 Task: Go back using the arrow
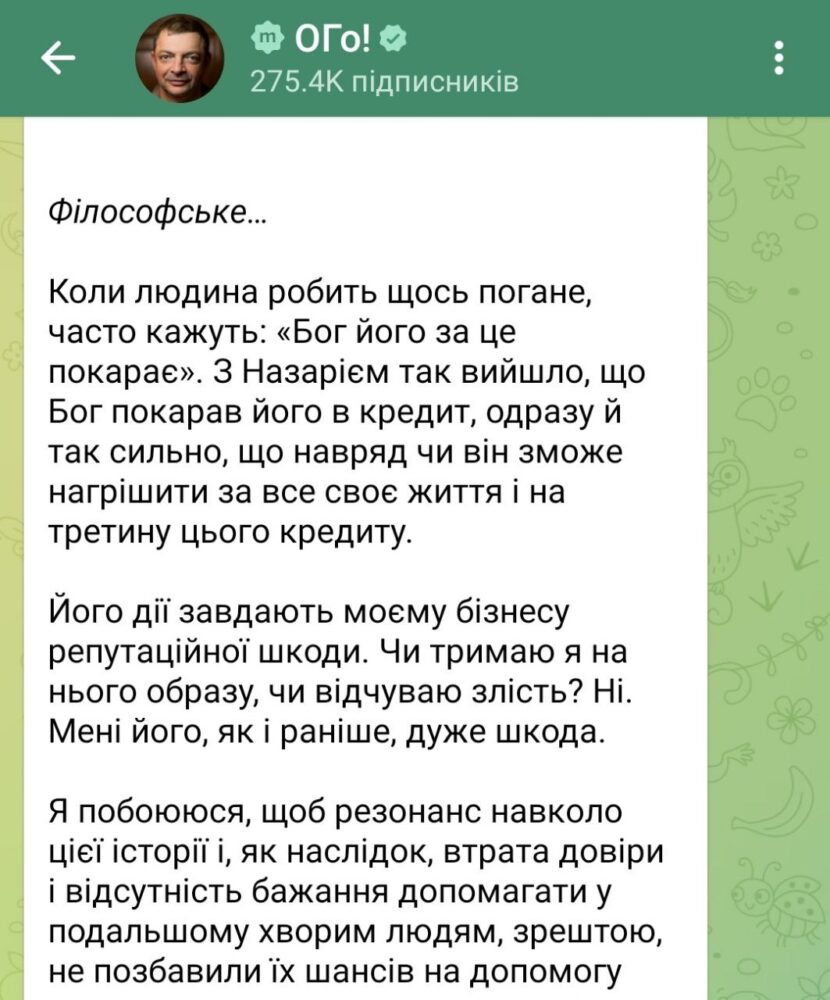[57, 60]
